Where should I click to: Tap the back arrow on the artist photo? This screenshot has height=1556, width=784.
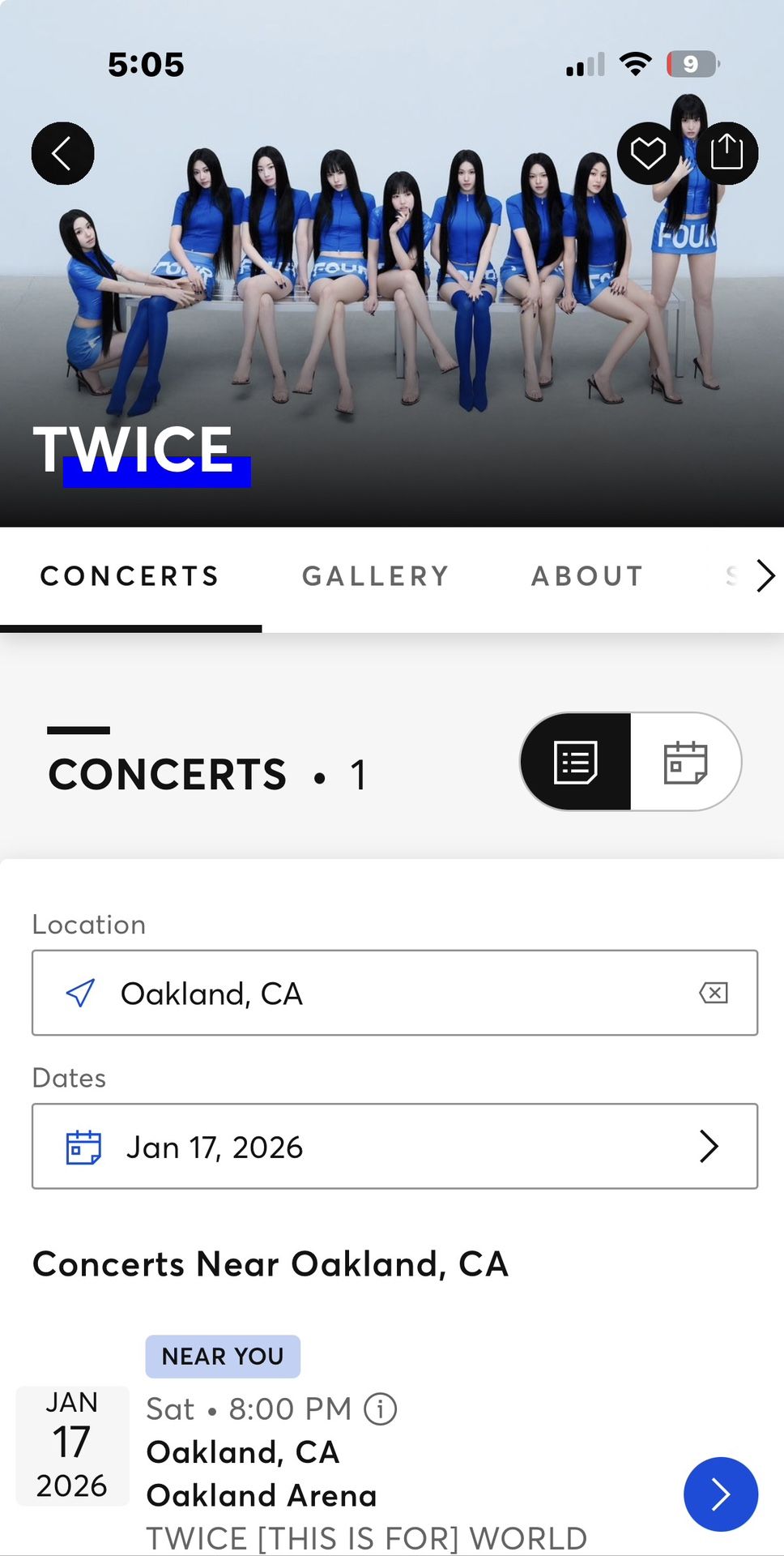(x=62, y=153)
